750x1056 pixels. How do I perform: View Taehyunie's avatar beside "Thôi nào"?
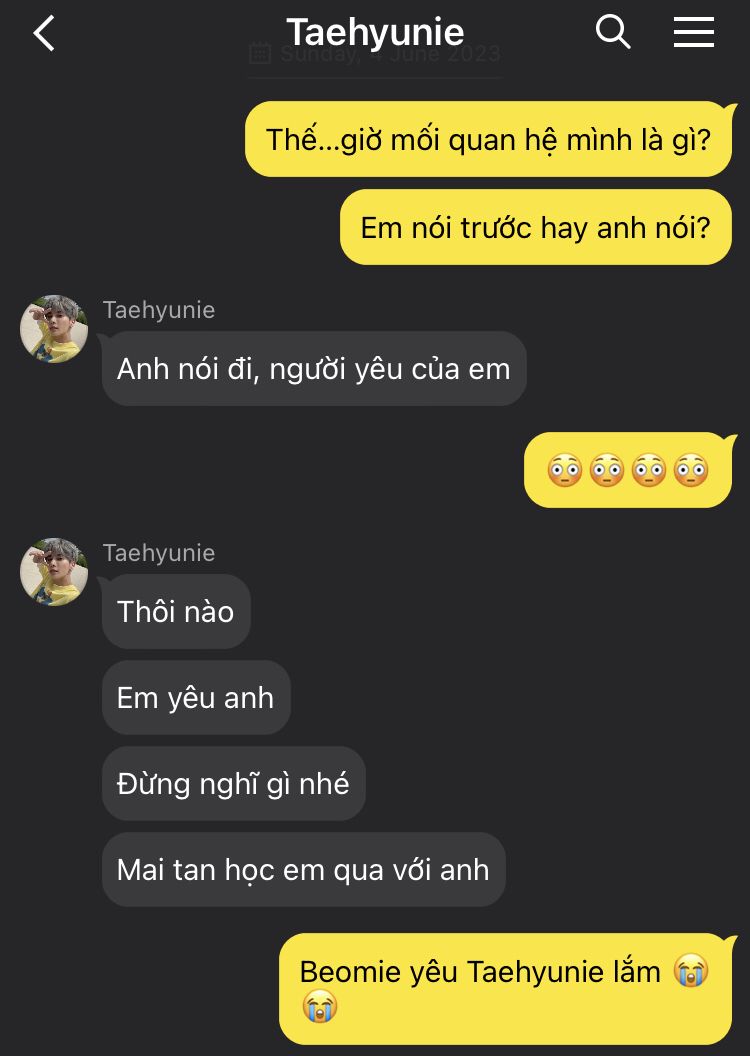pos(54,572)
